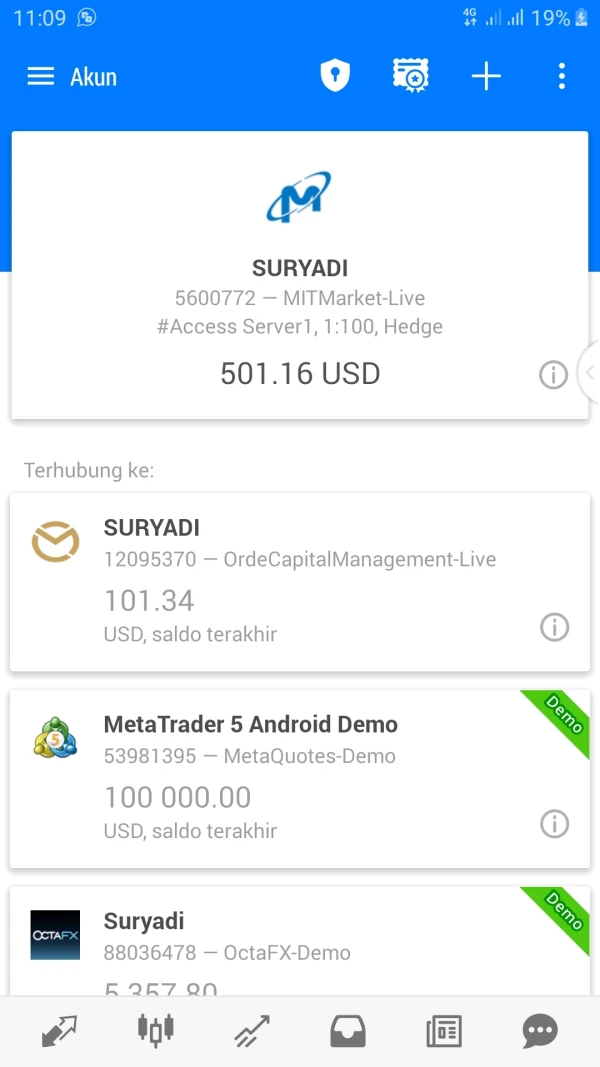The width and height of the screenshot is (600, 1067).
Task: Open the three-dot overflow menu
Action: (561, 76)
